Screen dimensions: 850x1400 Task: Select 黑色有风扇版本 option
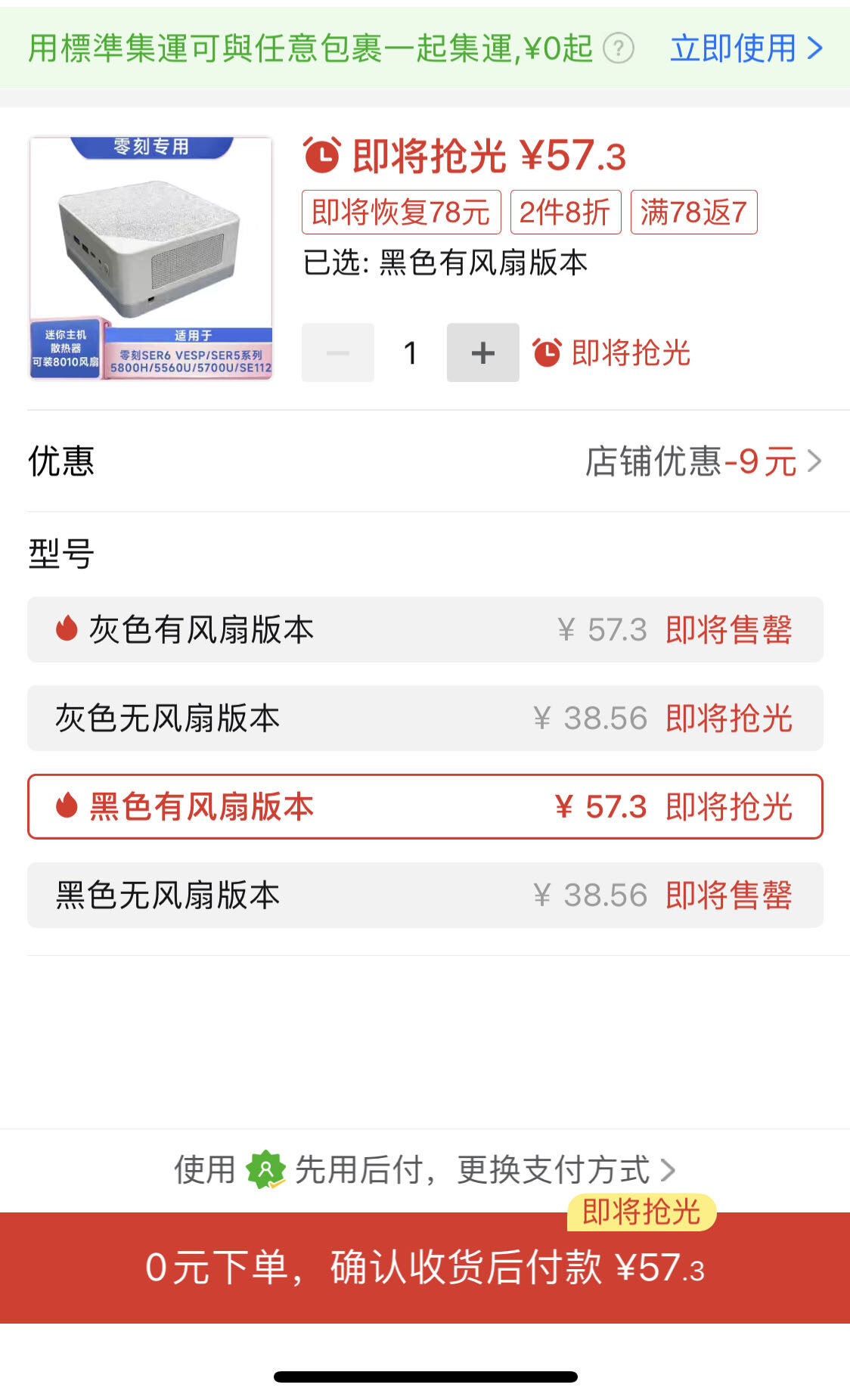pos(425,806)
